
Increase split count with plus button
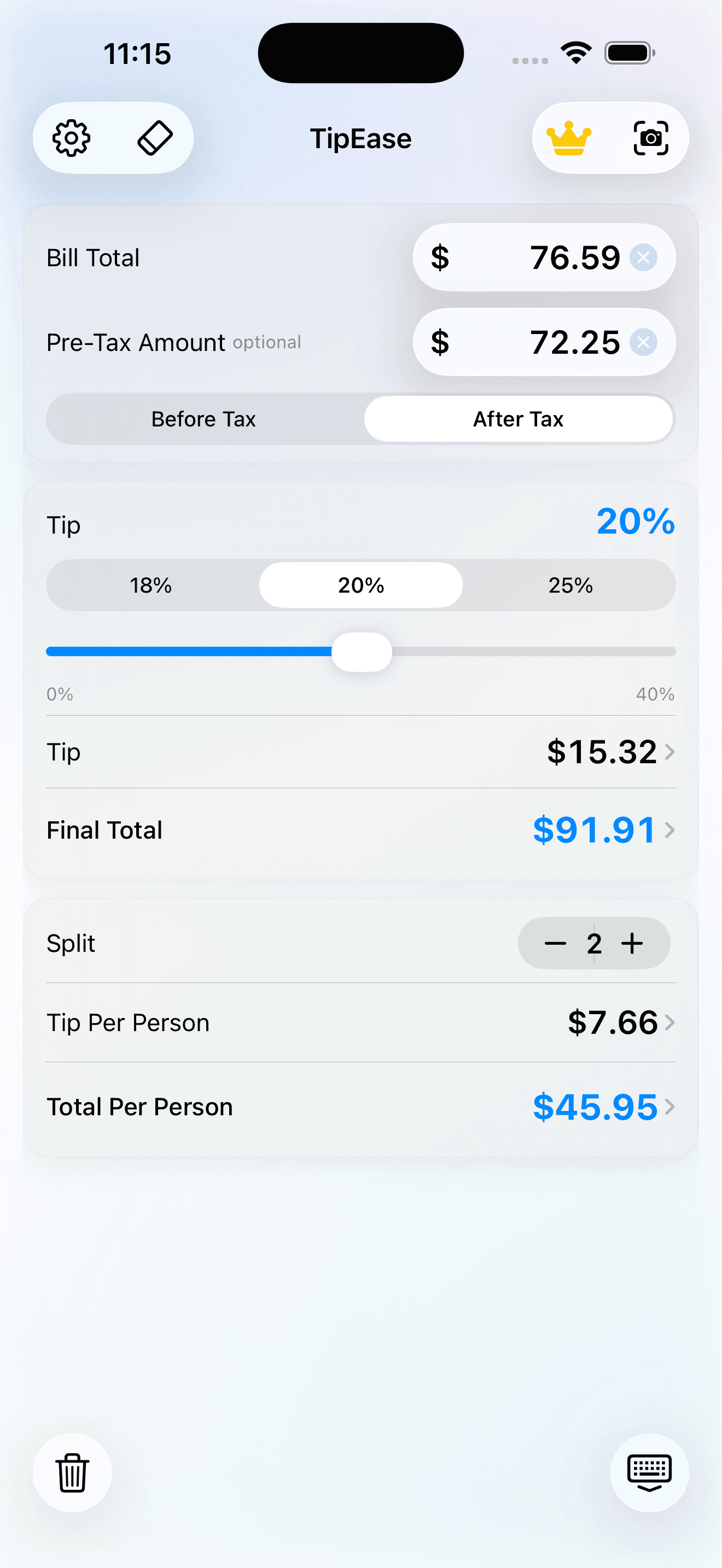pyautogui.click(x=631, y=943)
